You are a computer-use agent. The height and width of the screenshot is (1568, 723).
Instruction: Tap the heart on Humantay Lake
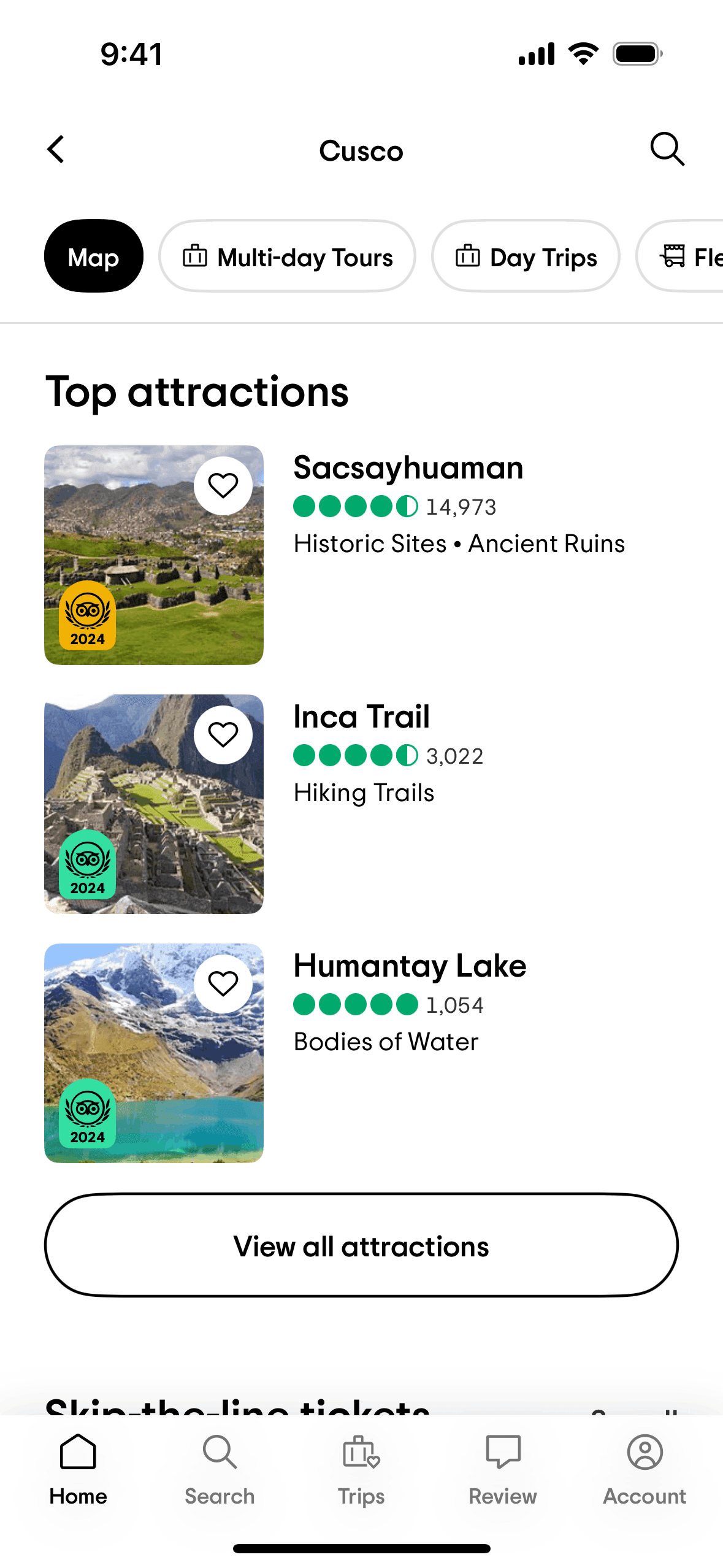[223, 984]
